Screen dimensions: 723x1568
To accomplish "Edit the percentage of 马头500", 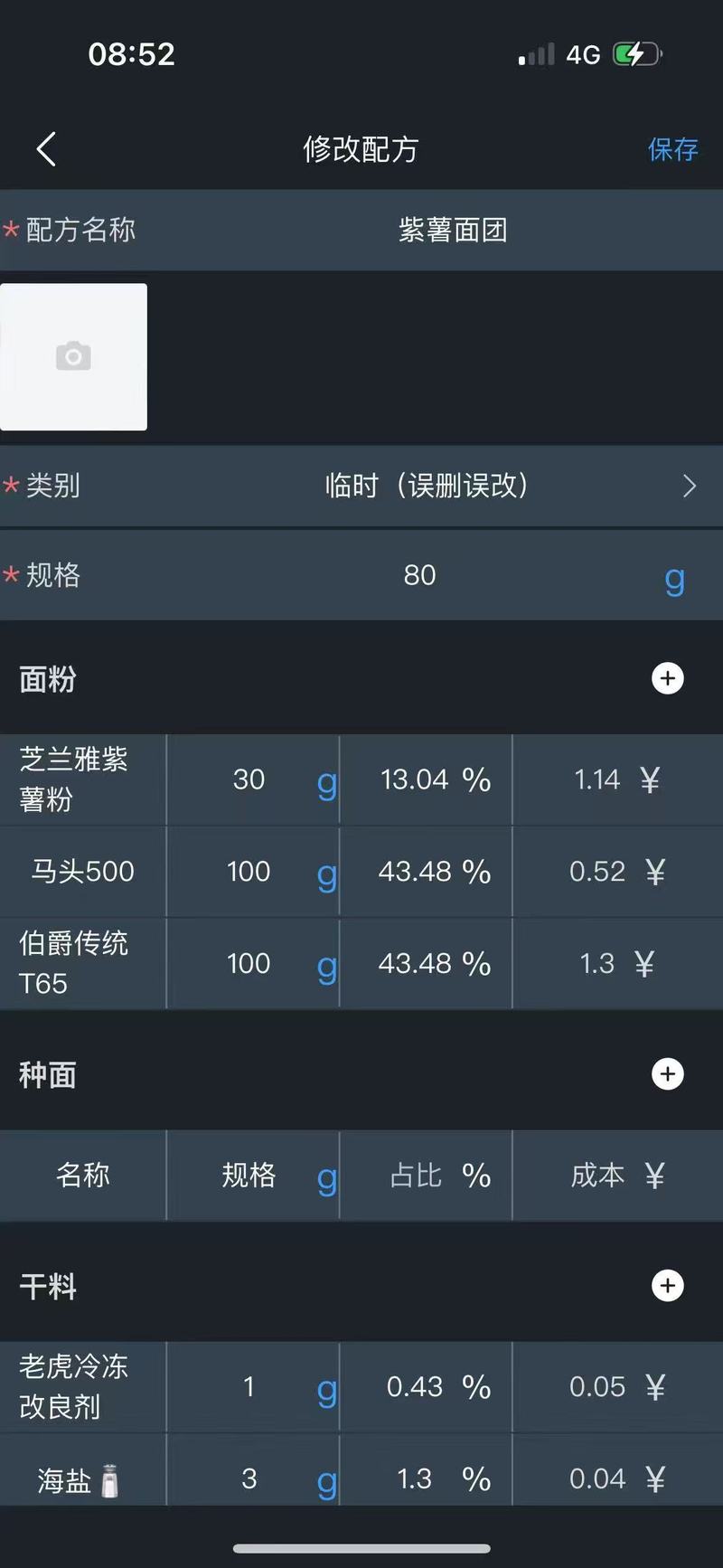I will click(416, 872).
